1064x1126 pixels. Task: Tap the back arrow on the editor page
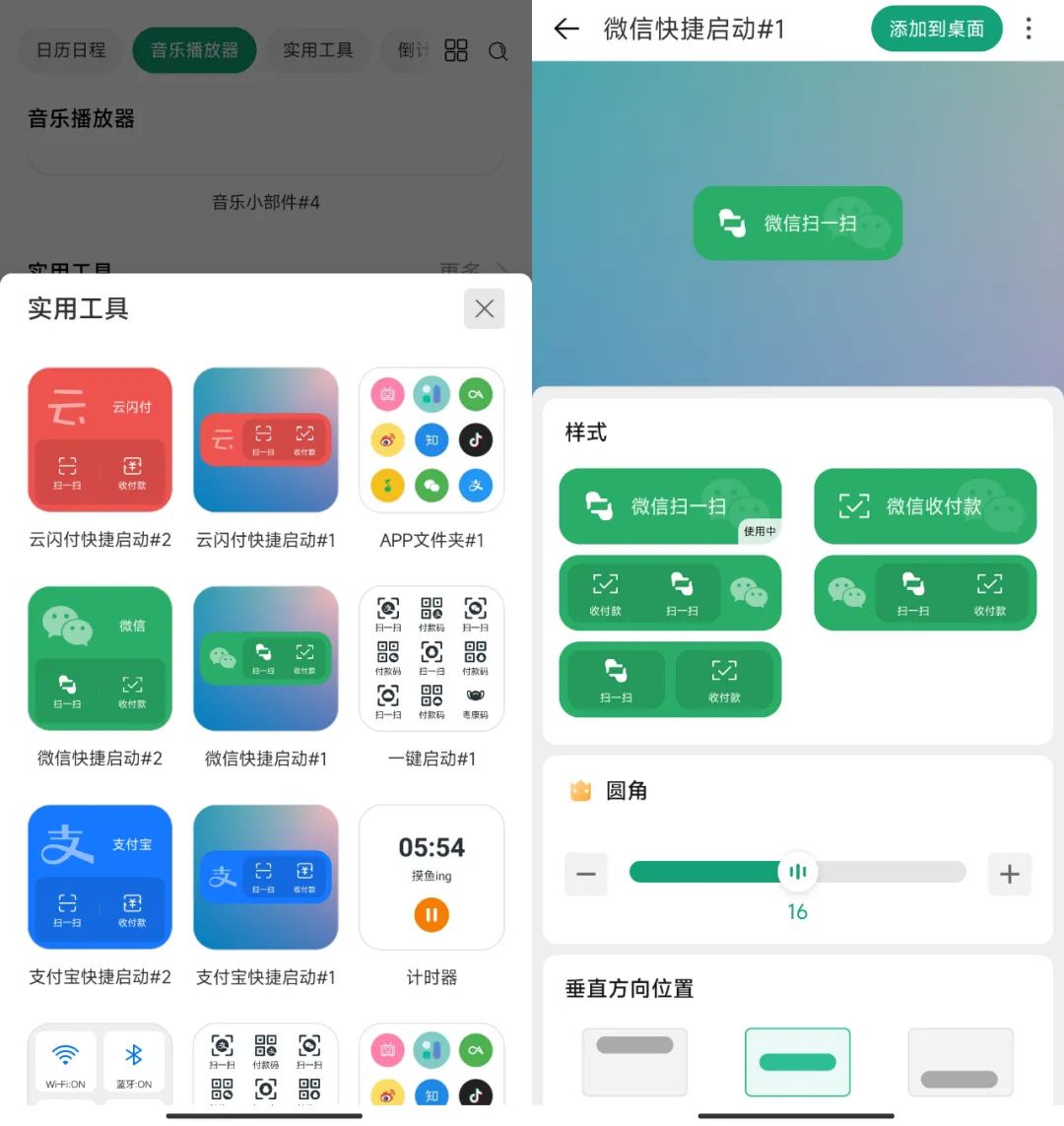pyautogui.click(x=565, y=30)
